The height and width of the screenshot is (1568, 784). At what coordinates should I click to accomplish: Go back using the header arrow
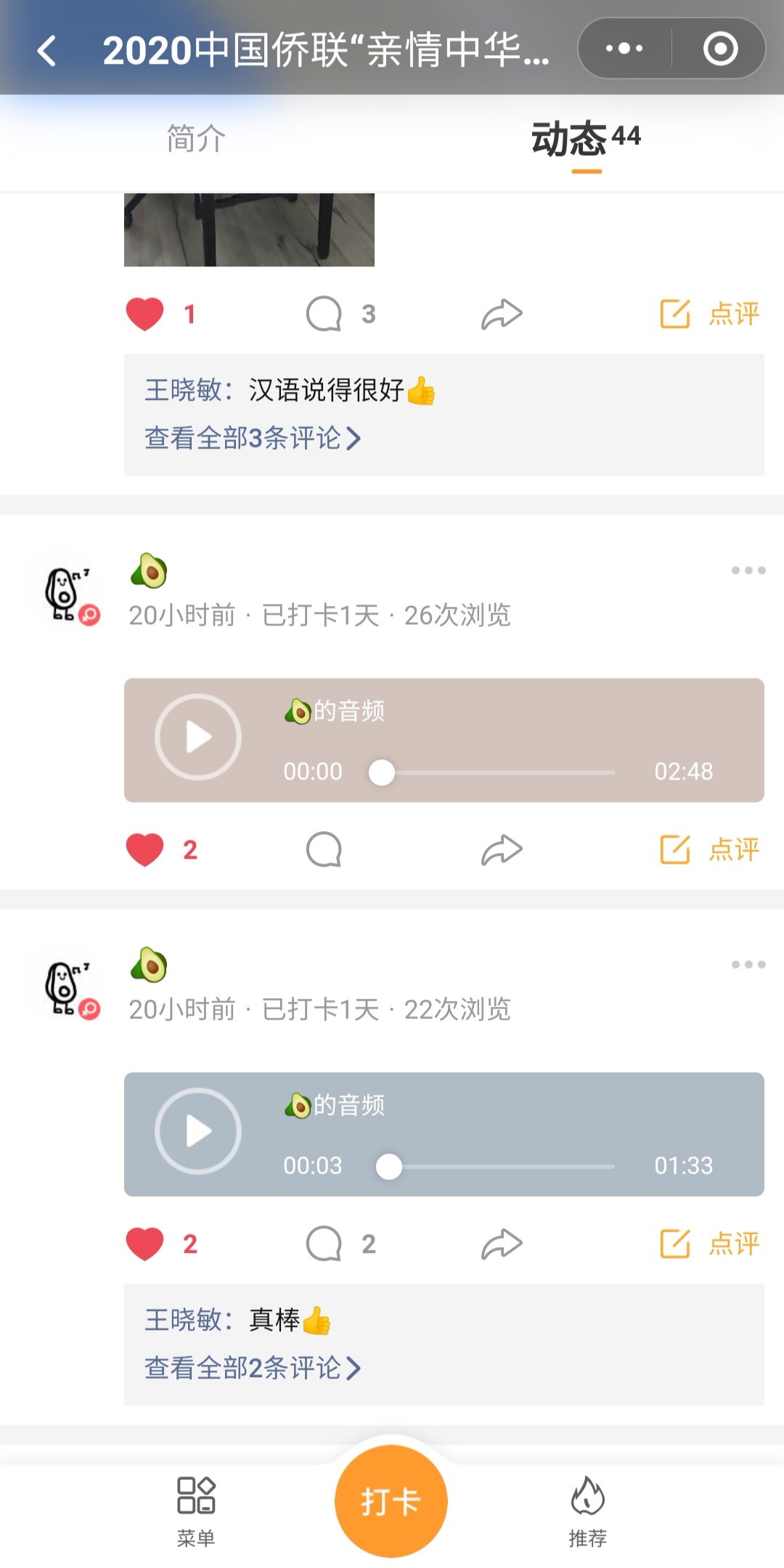[47, 51]
